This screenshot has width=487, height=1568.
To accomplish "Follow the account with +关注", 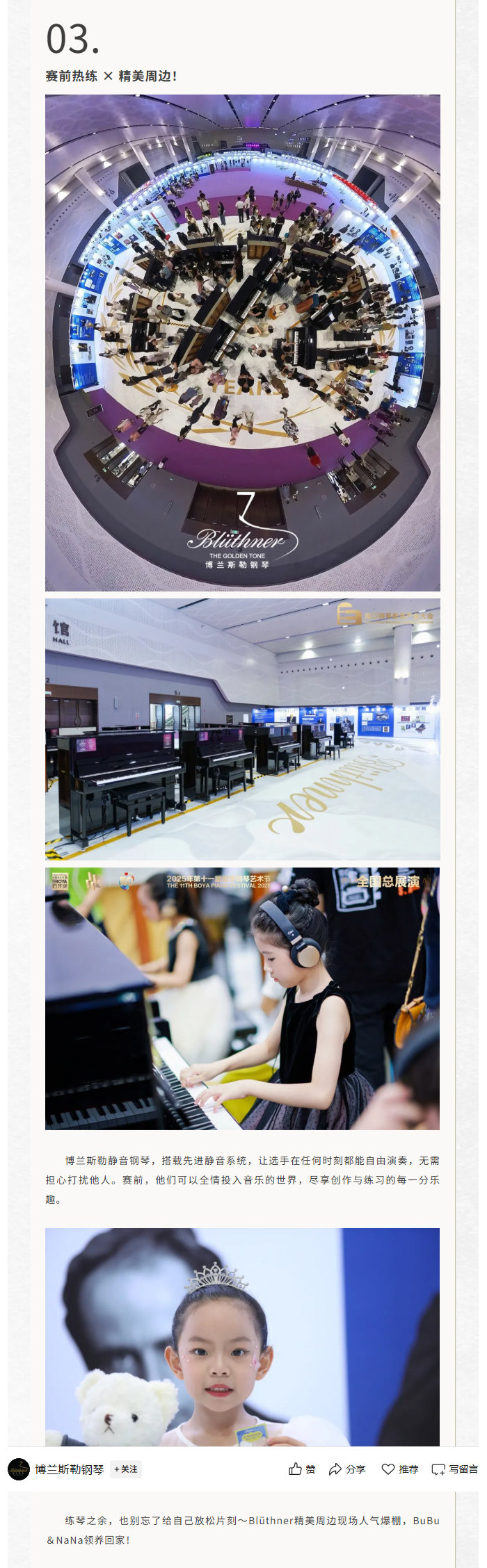I will [x=126, y=1469].
